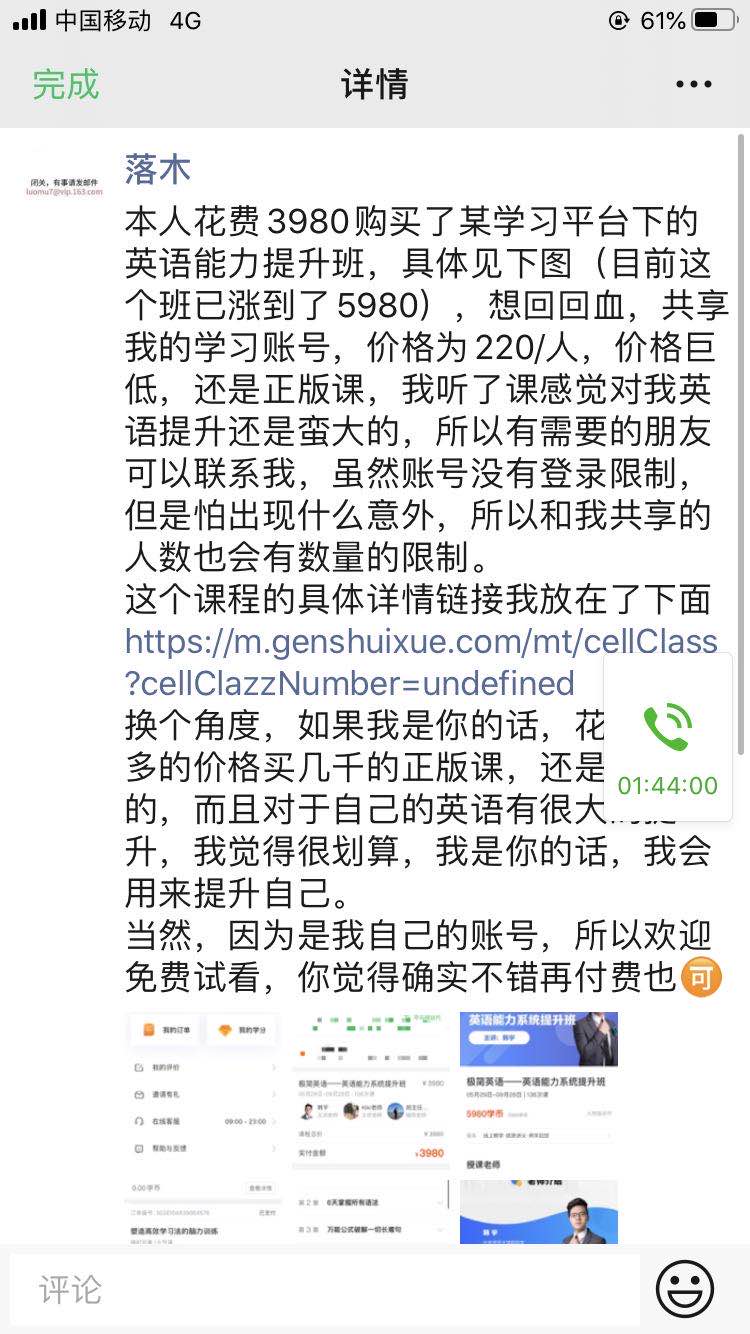The height and width of the screenshot is (1334, 750).
Task: Tap the poster name 落木
Action: [157, 168]
